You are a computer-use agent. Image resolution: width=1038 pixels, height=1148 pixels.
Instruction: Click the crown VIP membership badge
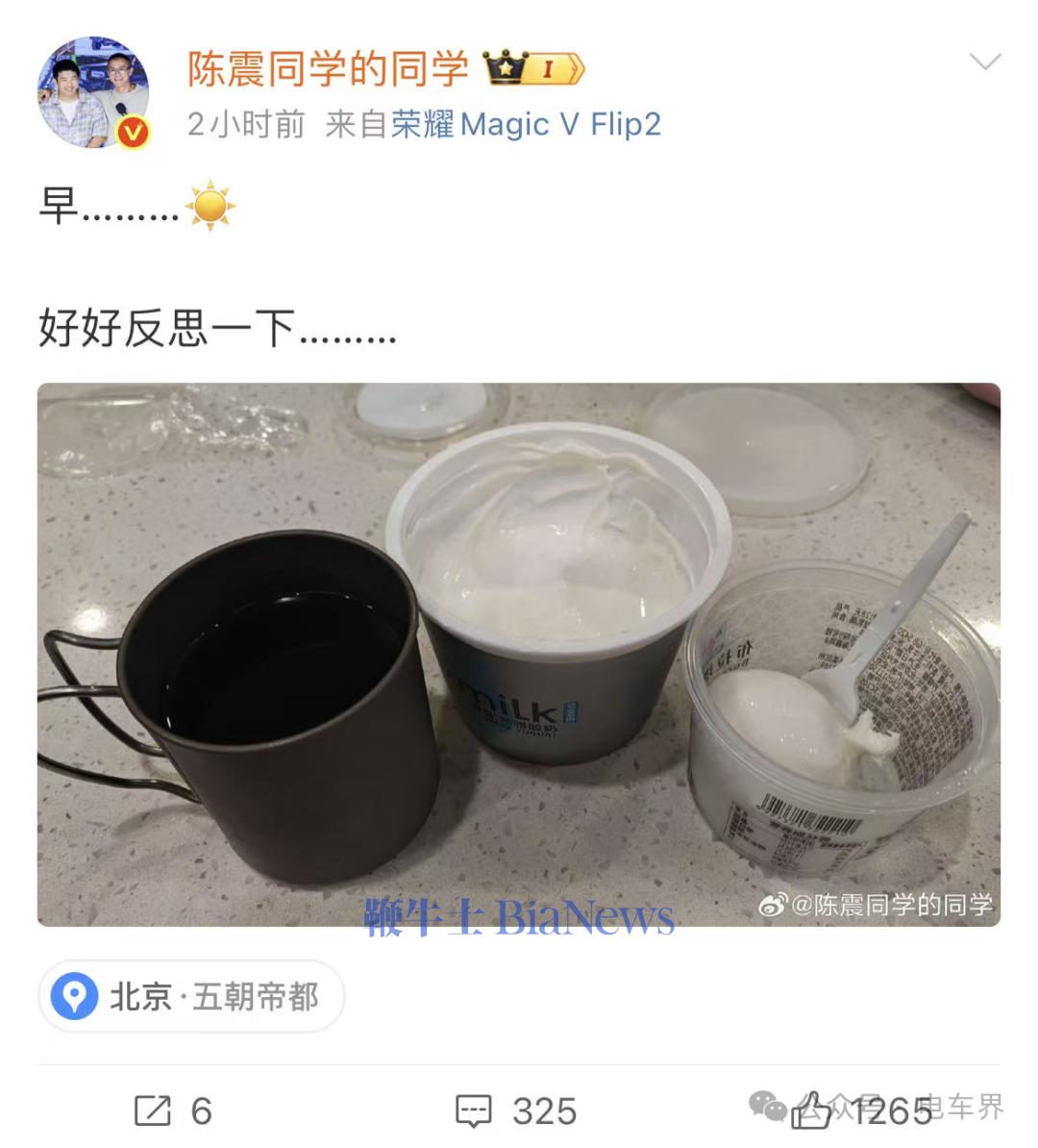pyautogui.click(x=506, y=67)
